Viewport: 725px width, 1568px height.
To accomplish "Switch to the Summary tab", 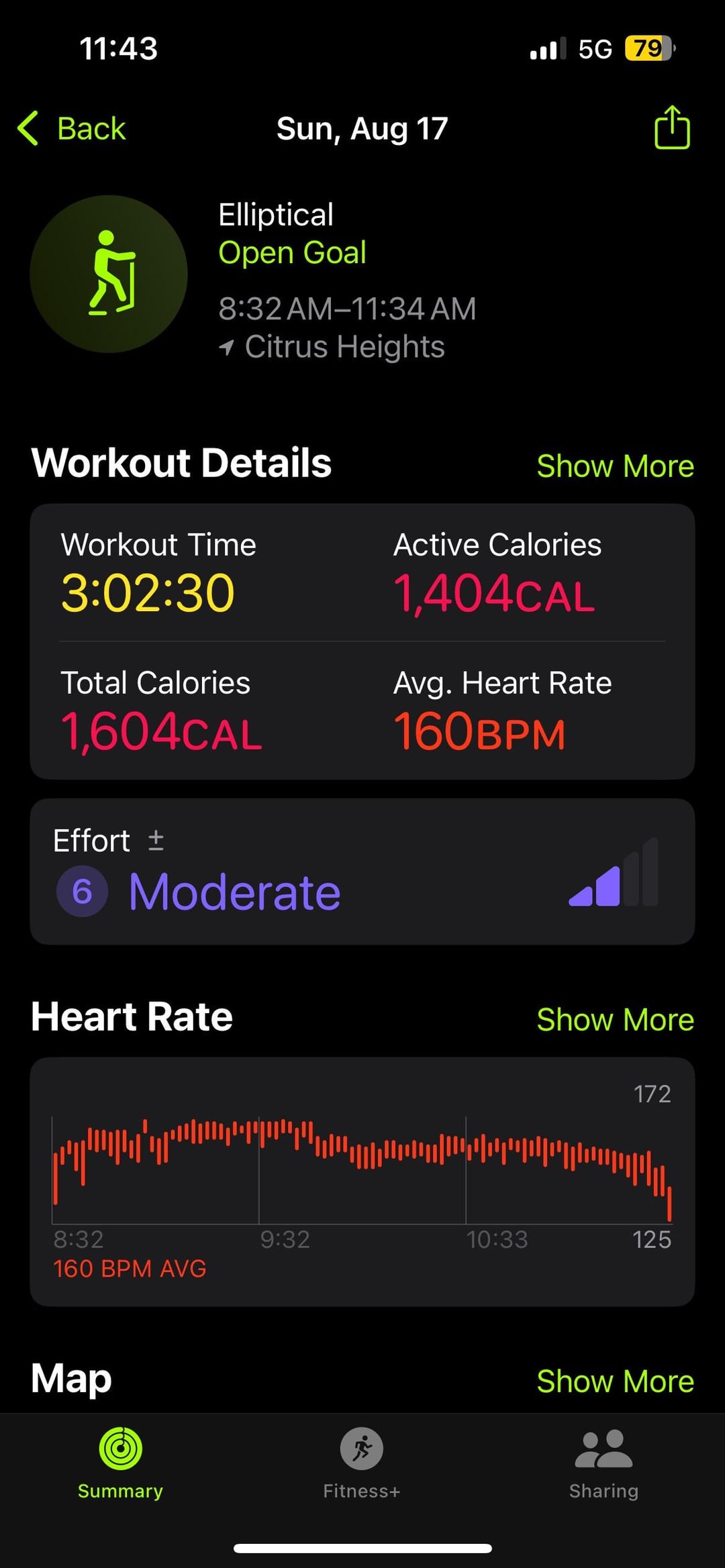I will click(x=121, y=1463).
